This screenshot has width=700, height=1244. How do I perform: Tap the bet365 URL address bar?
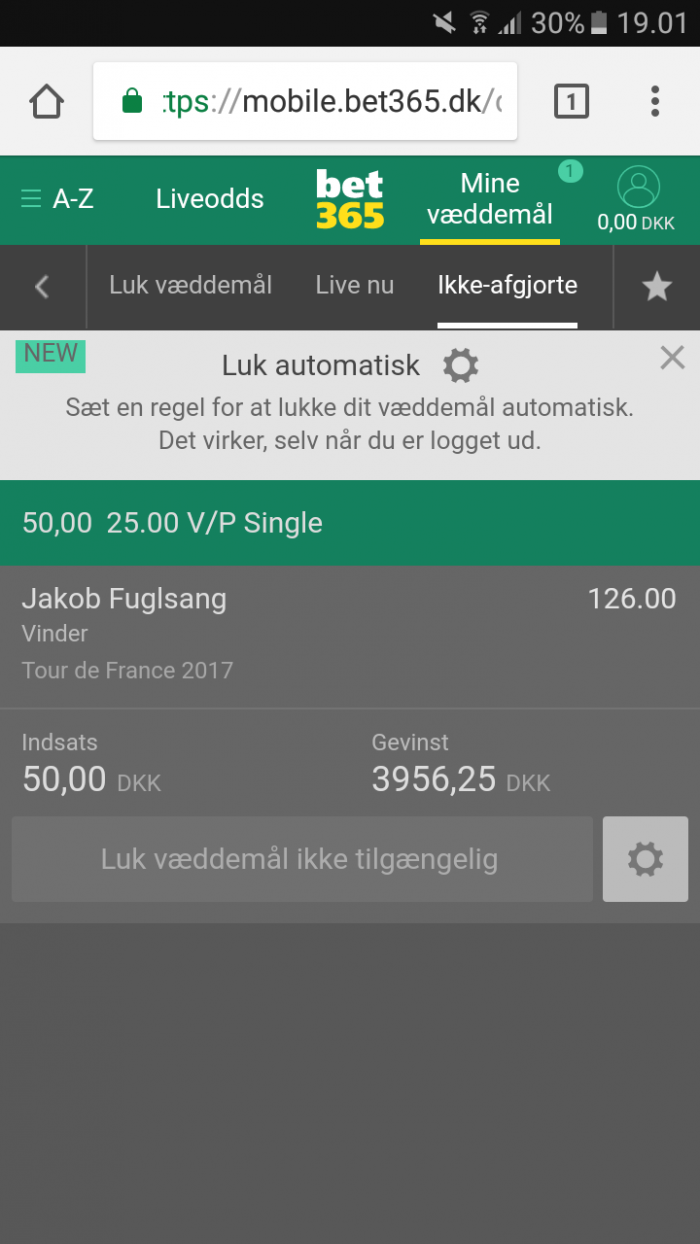[305, 101]
